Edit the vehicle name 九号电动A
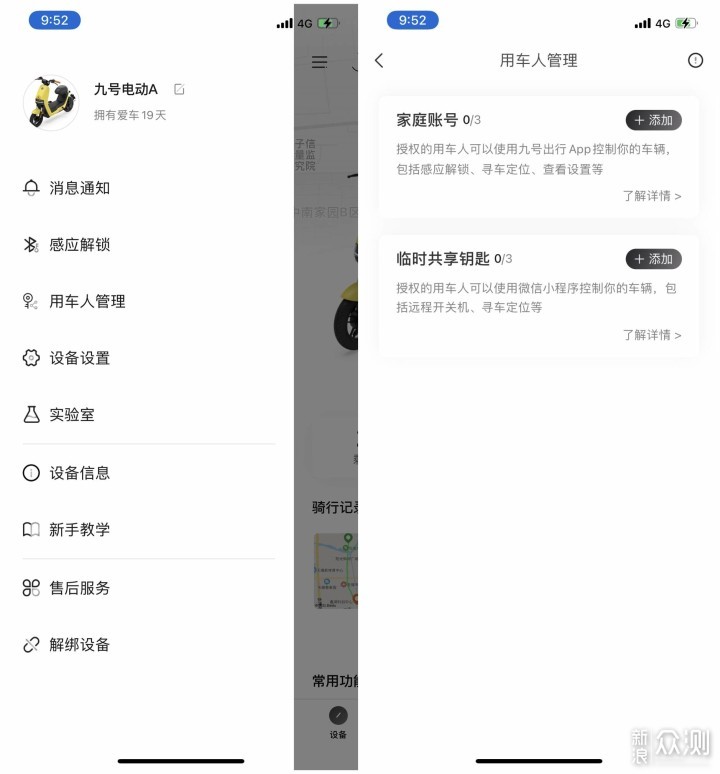Image resolution: width=720 pixels, height=774 pixels. click(x=179, y=90)
